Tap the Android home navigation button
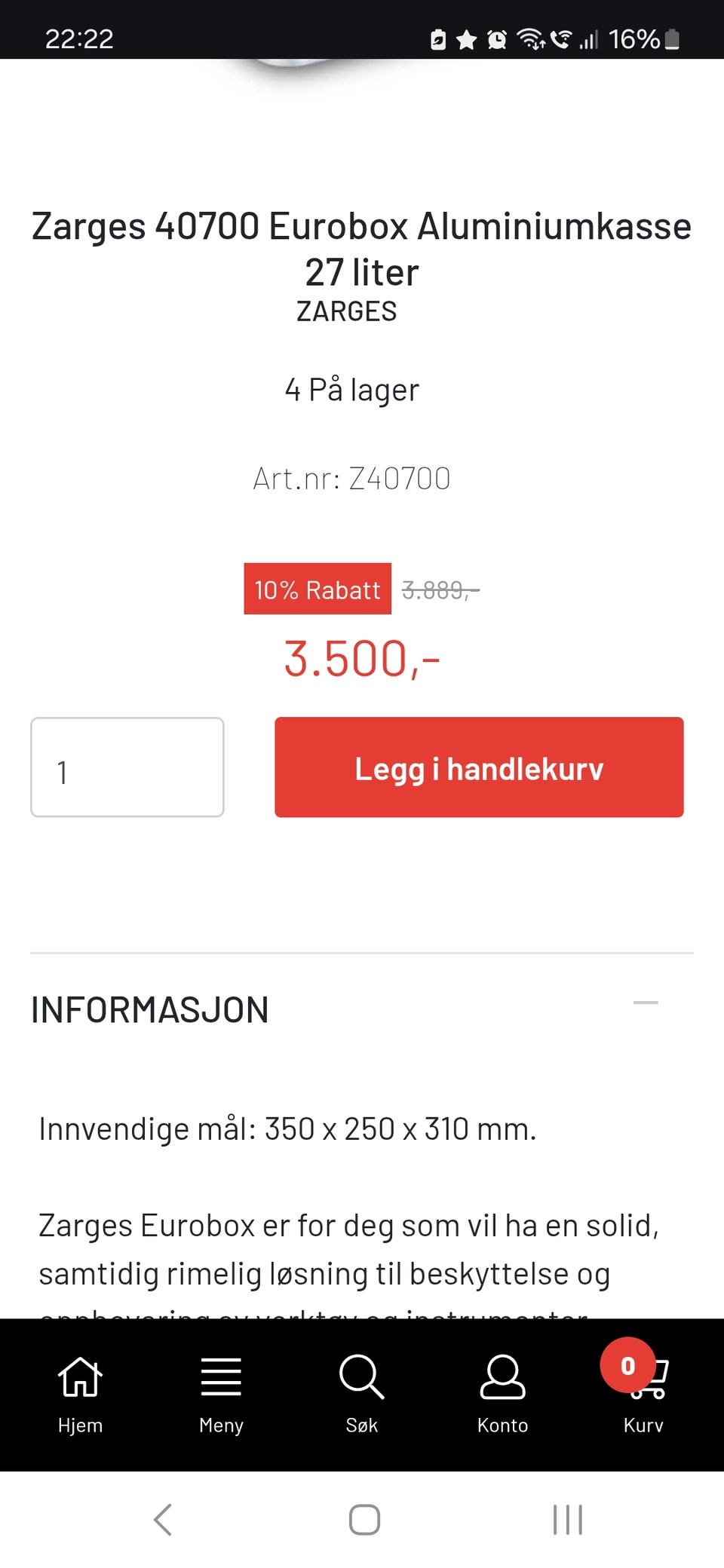This screenshot has width=724, height=1568. (x=362, y=1517)
